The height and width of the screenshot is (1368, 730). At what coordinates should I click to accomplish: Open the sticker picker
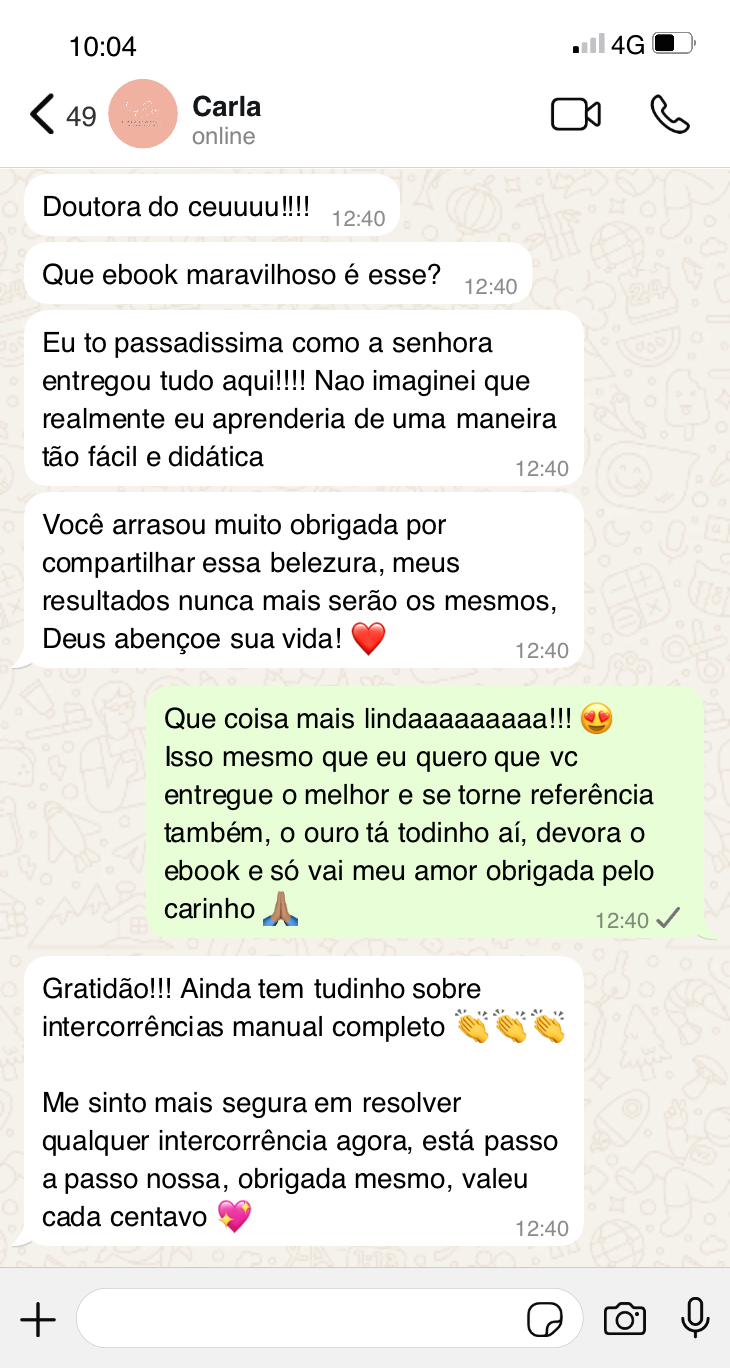[x=545, y=1320]
